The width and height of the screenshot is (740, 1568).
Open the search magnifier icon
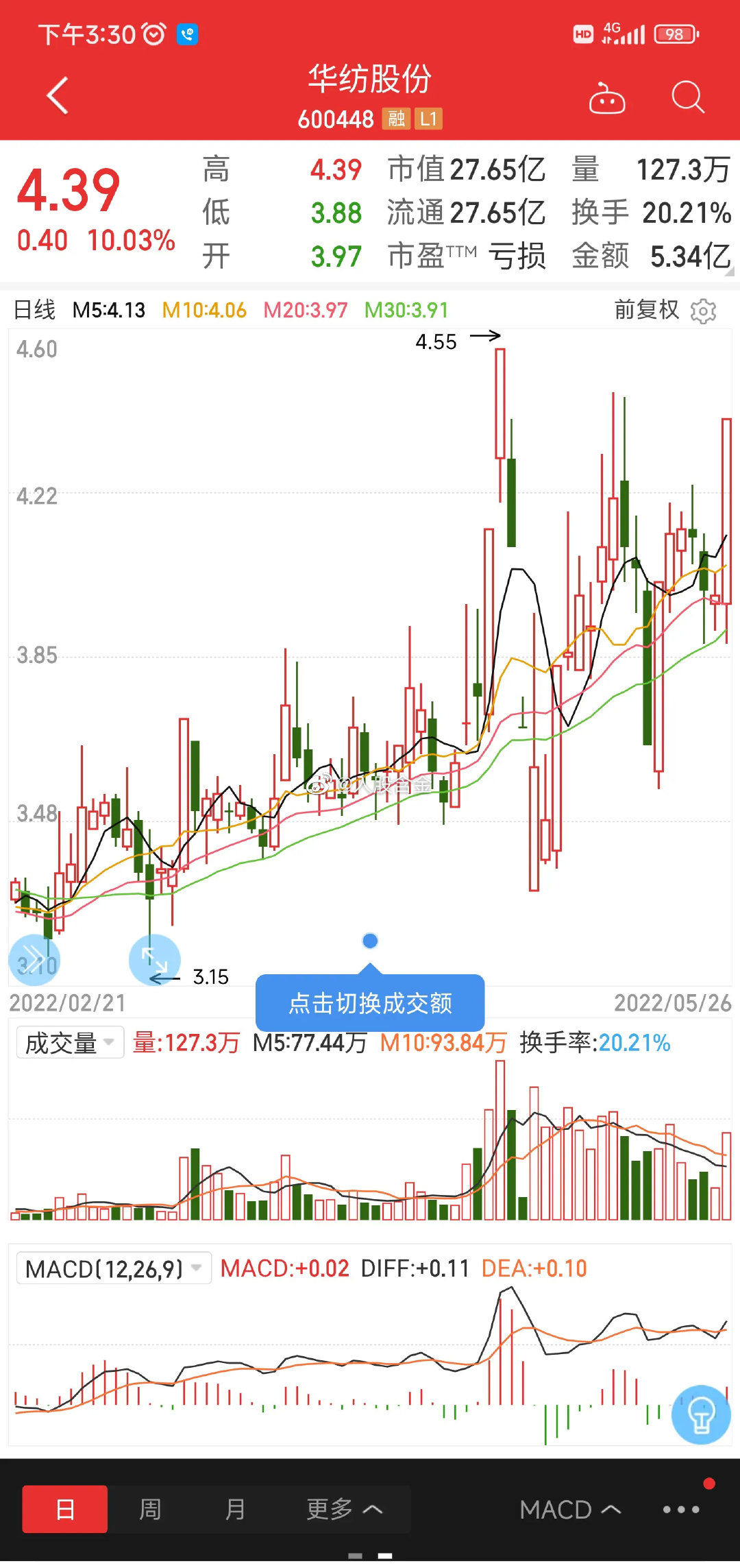(688, 97)
